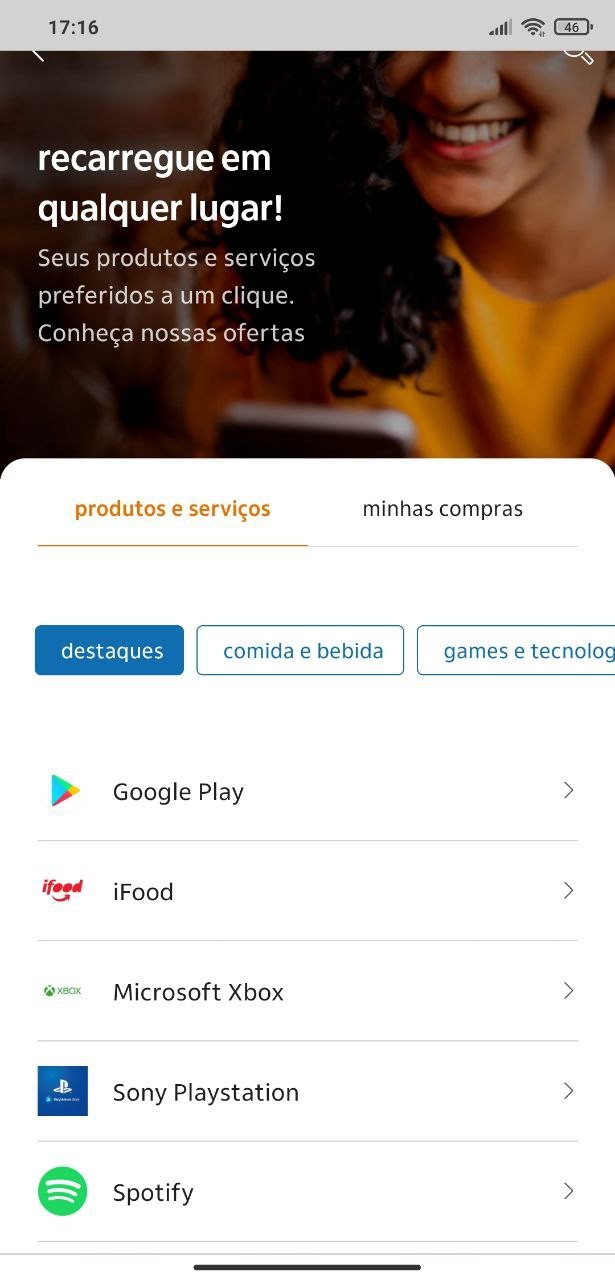Image resolution: width=615 pixels, height=1280 pixels.
Task: Open the Google Play row
Action: point(307,792)
